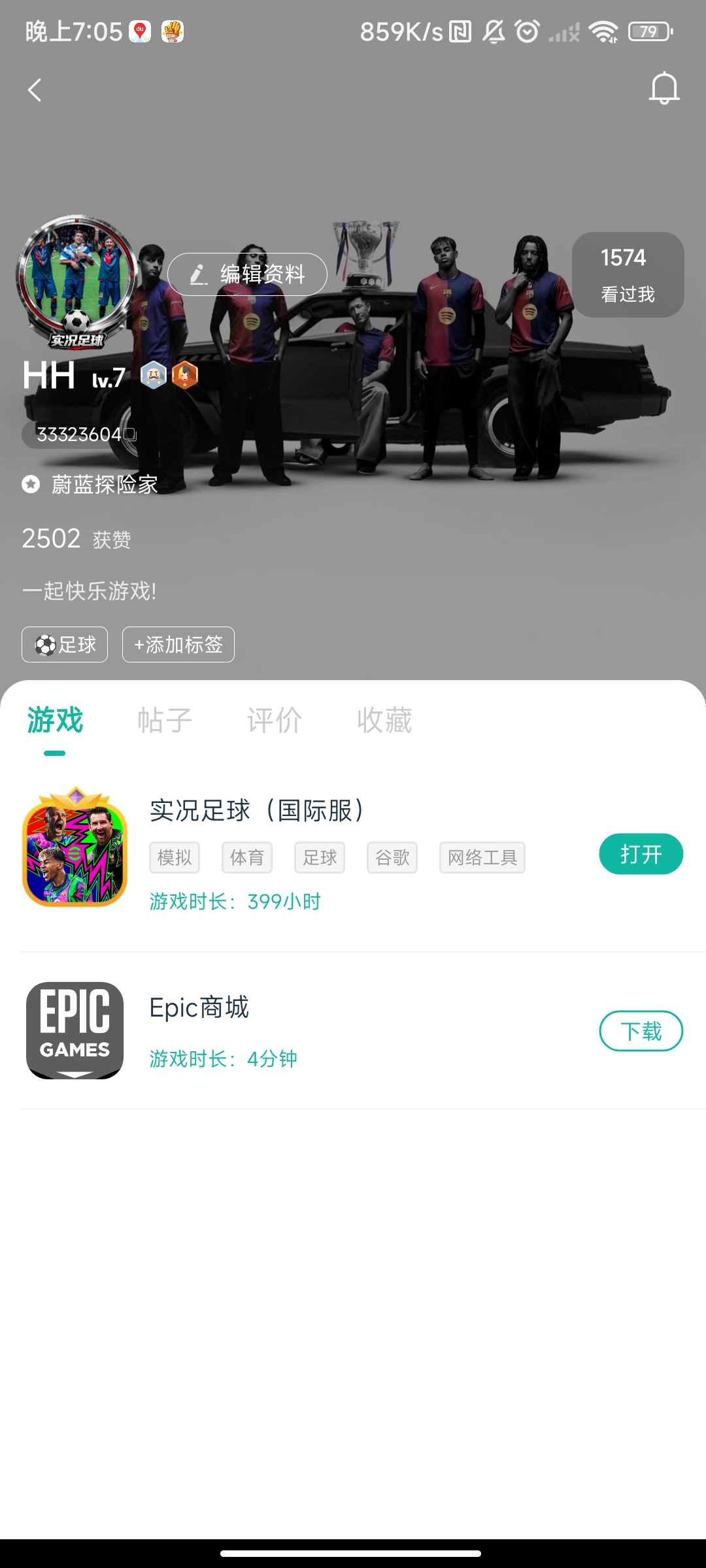Switch to the 帖子 tab
This screenshot has width=706, height=1568.
[164, 720]
